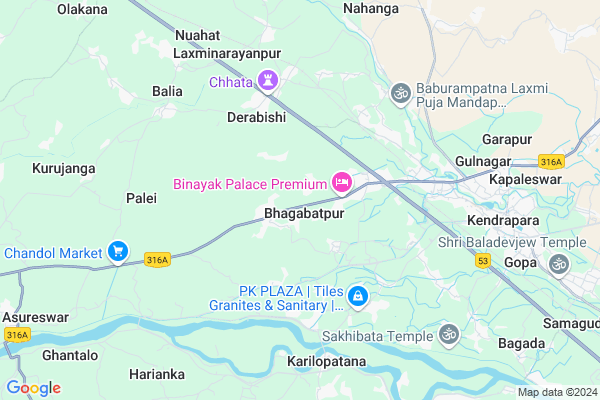Select Binayak Palace Premium hotel pin
600x400 pixels.
(x=341, y=182)
